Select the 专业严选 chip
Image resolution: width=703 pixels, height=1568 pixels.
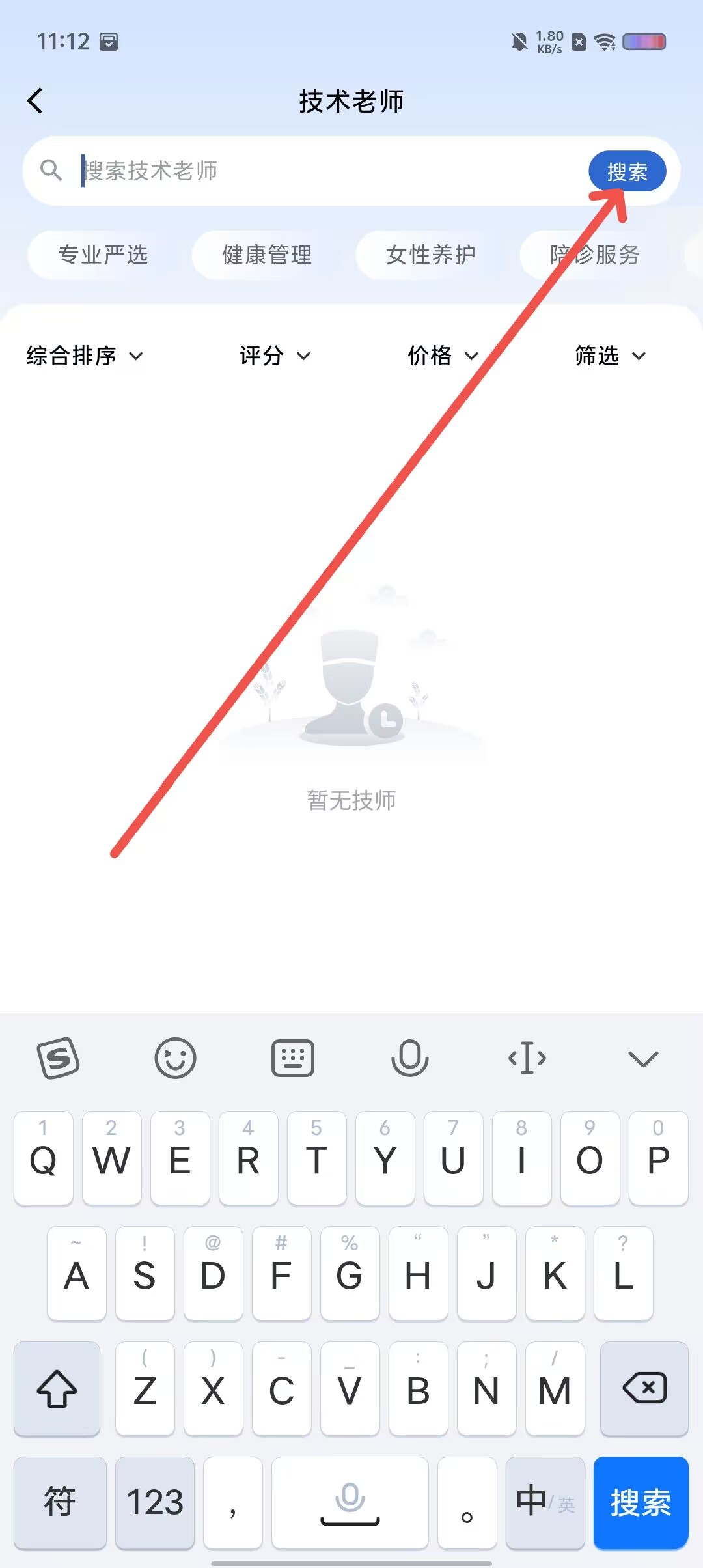[x=103, y=255]
